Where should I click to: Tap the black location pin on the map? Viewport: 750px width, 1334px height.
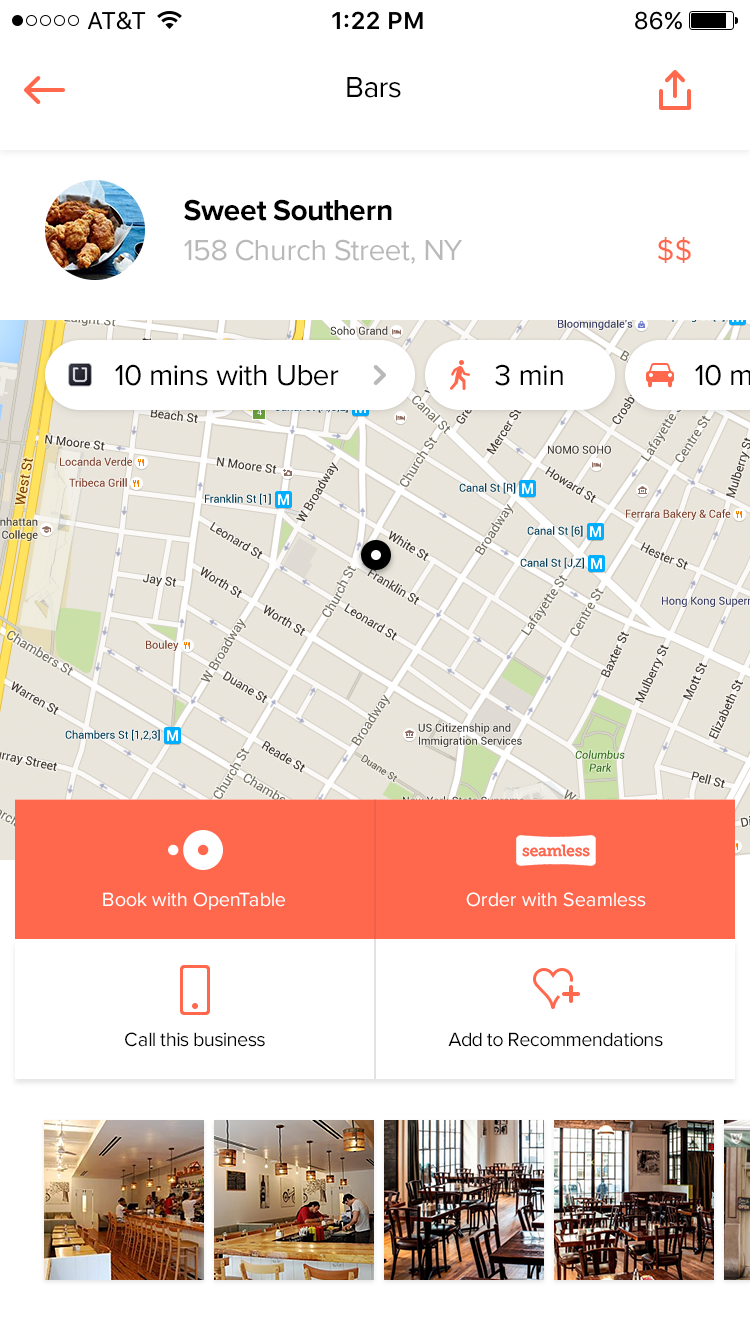[376, 554]
